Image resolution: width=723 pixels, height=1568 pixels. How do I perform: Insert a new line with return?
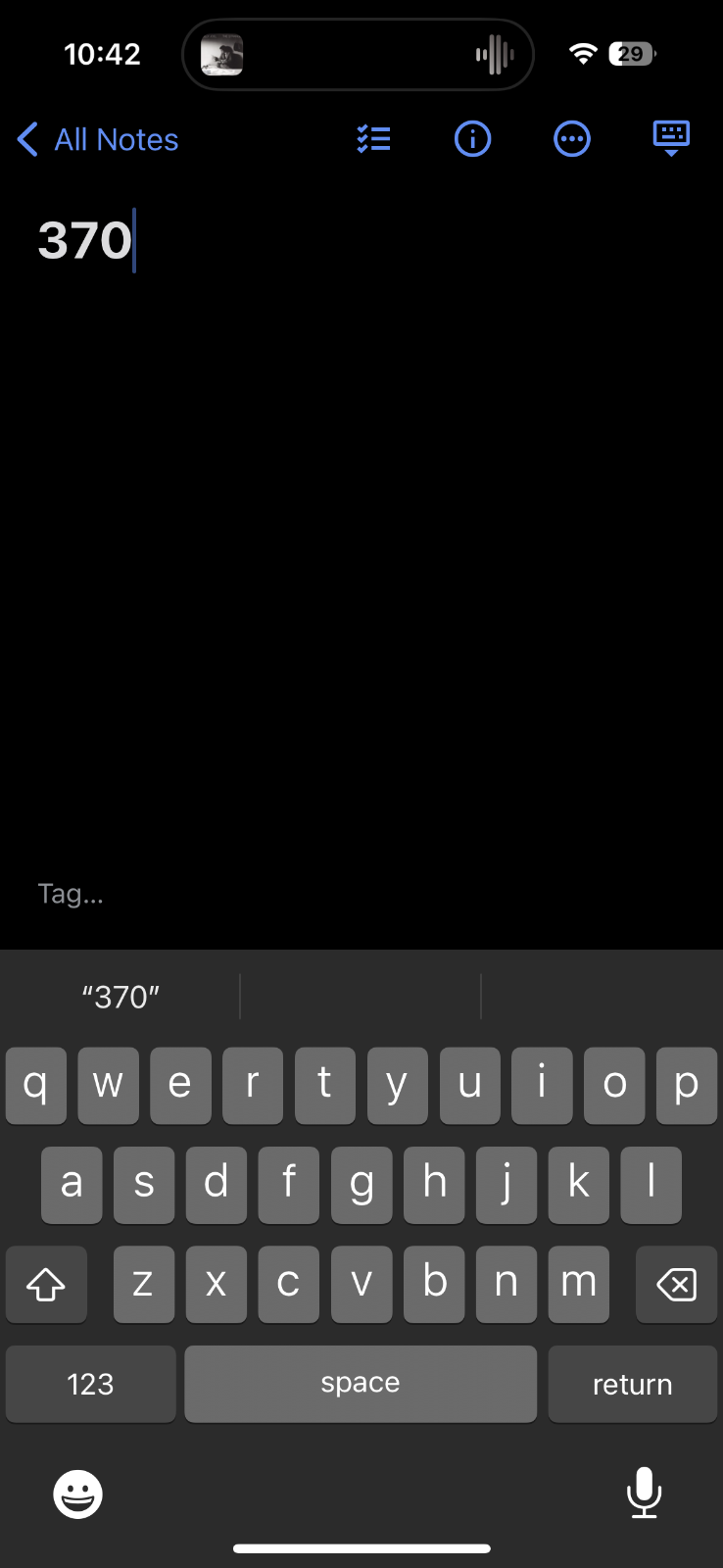coord(632,1384)
